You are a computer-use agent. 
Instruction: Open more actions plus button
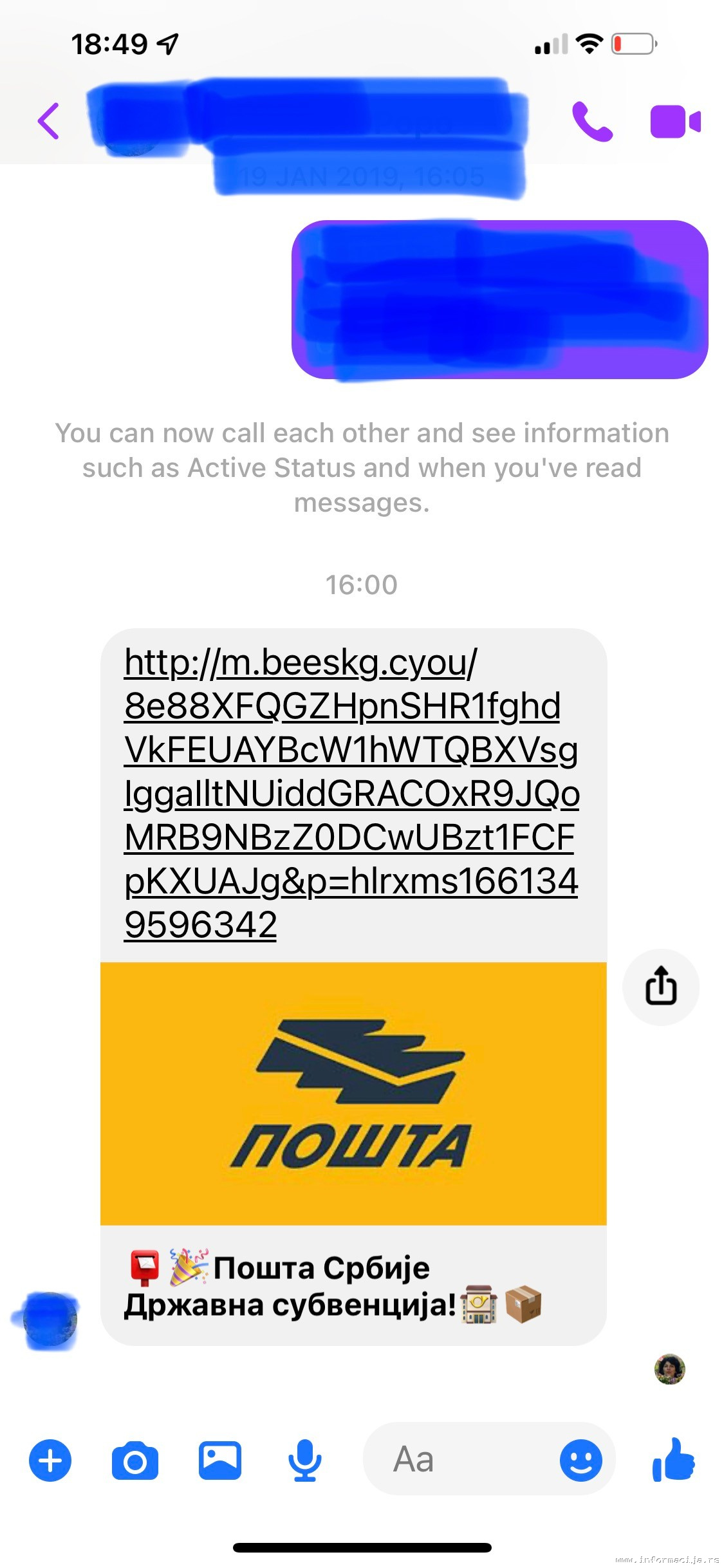(x=50, y=1460)
